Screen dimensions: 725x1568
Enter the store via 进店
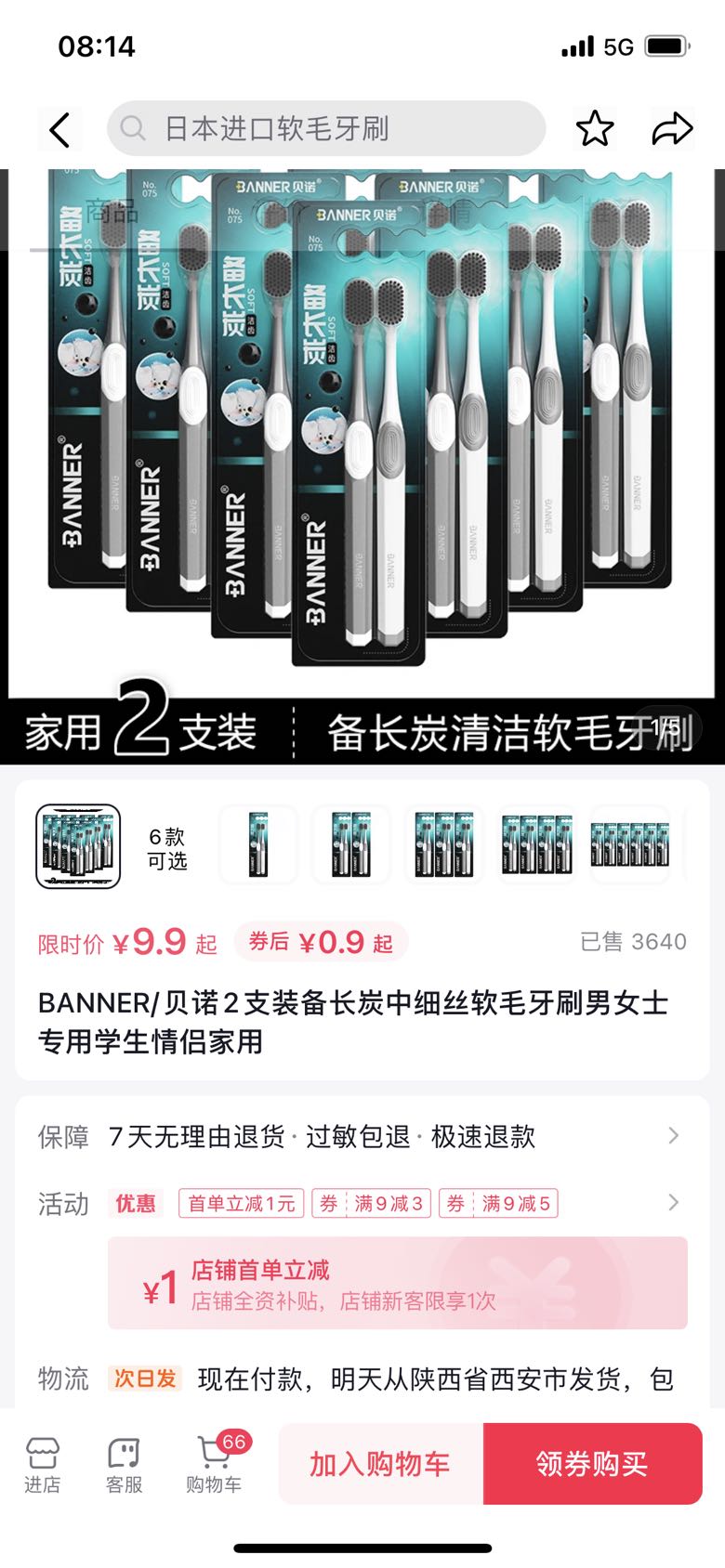[43, 1465]
